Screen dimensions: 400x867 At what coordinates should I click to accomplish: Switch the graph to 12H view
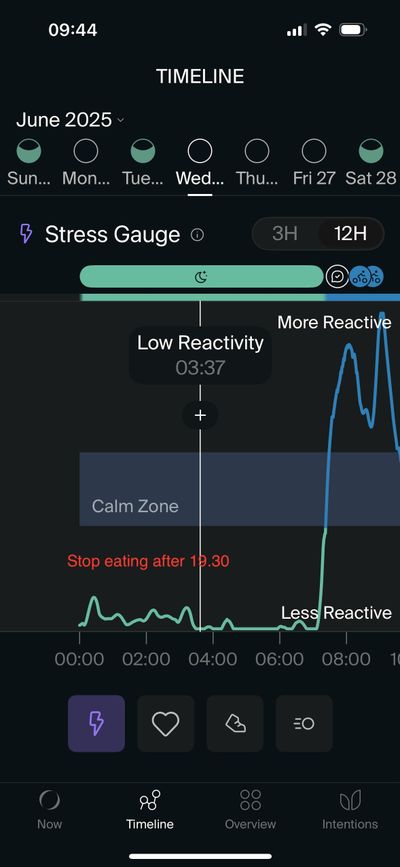350,234
